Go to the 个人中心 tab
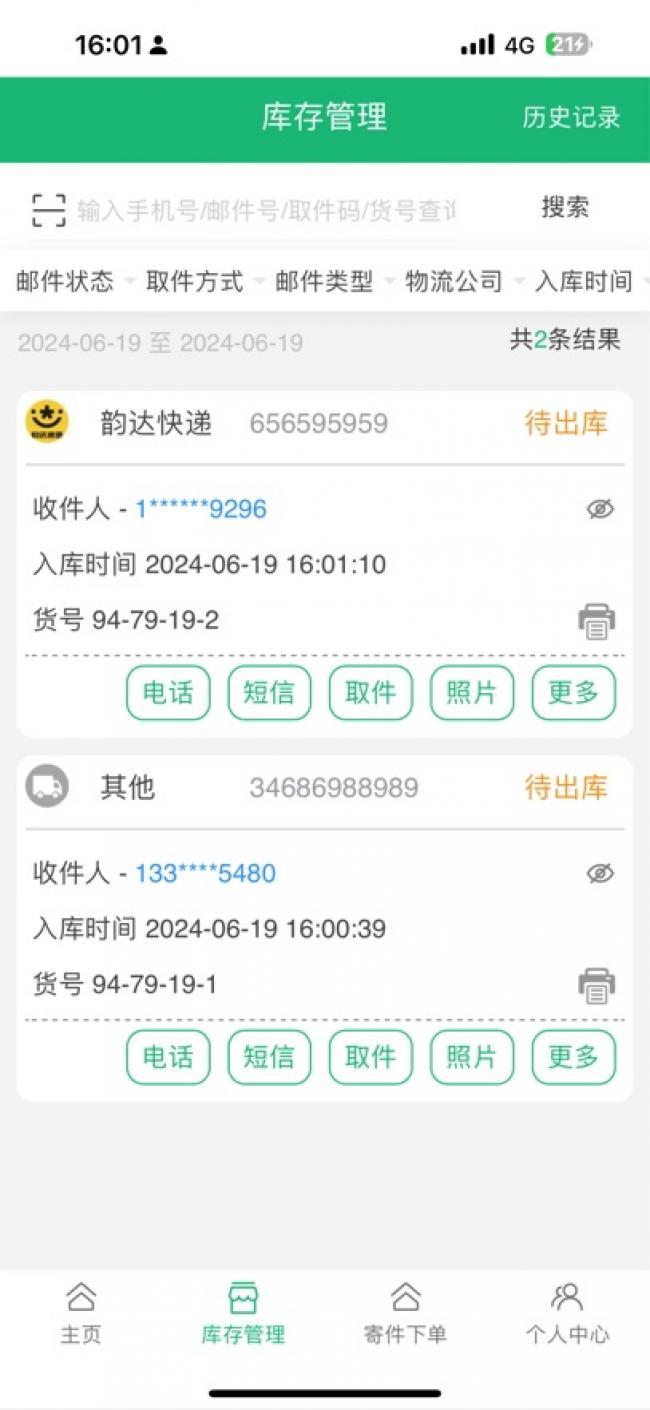The height and width of the screenshot is (1410, 650). [x=567, y=1313]
